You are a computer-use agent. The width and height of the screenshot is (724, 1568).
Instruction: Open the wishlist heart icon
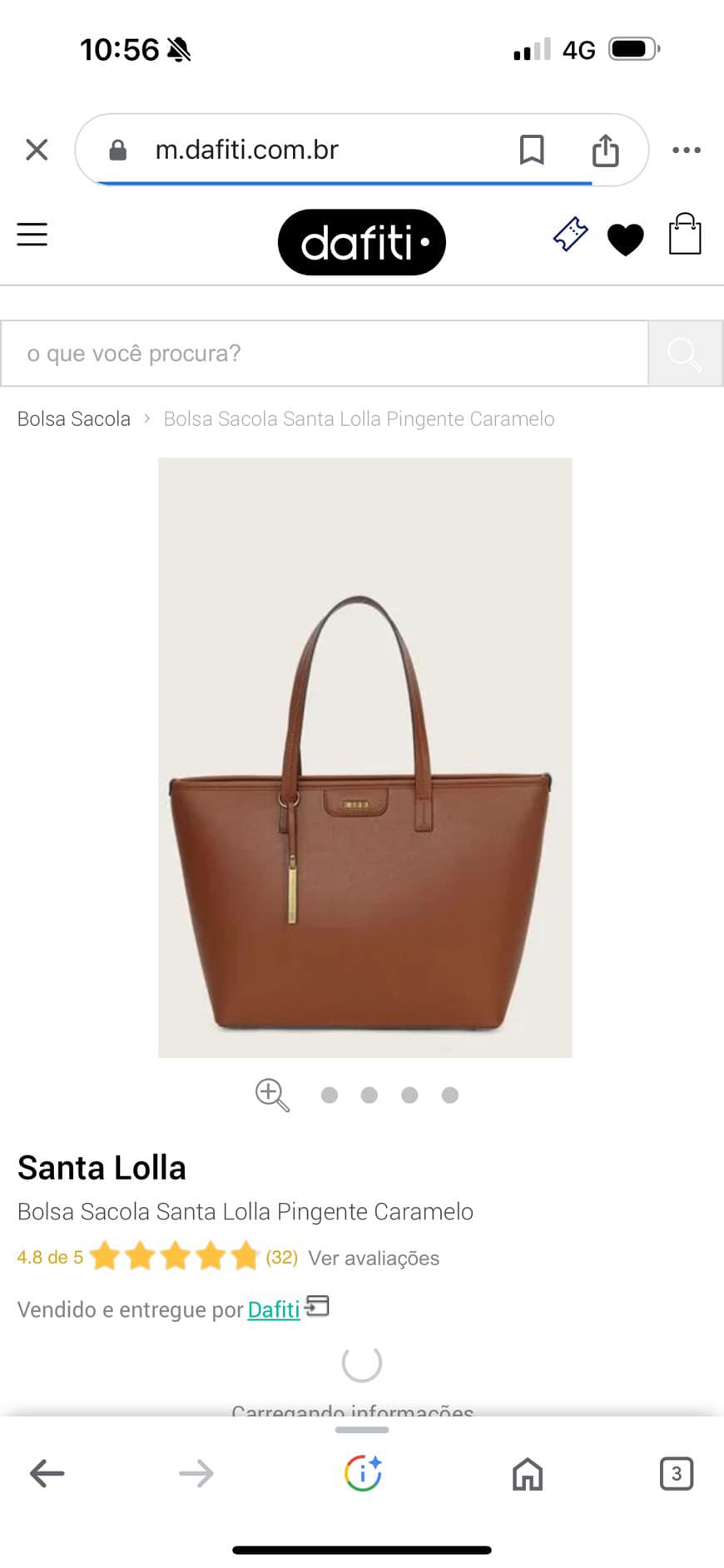tap(626, 240)
